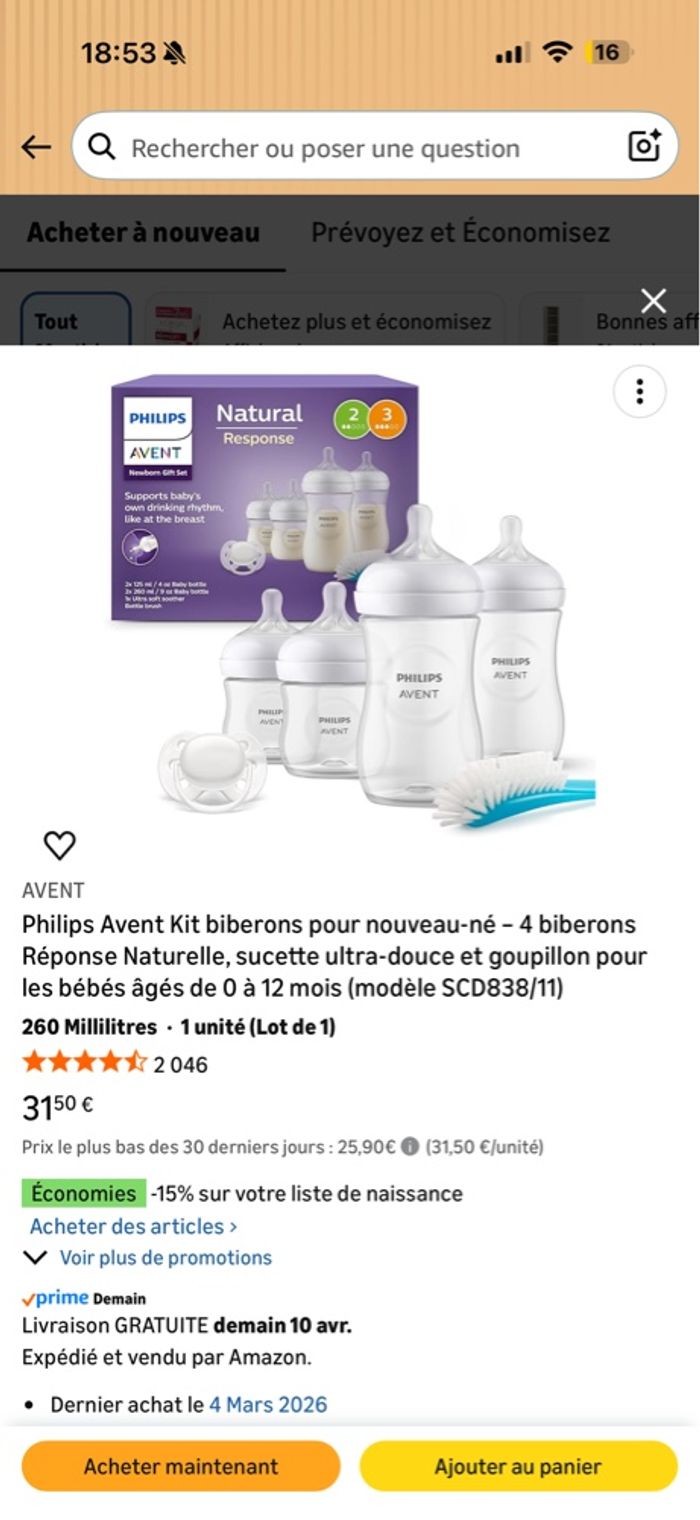Viewport: 700px width, 1520px height.
Task: Go back with the arrow icon
Action: [x=36, y=148]
